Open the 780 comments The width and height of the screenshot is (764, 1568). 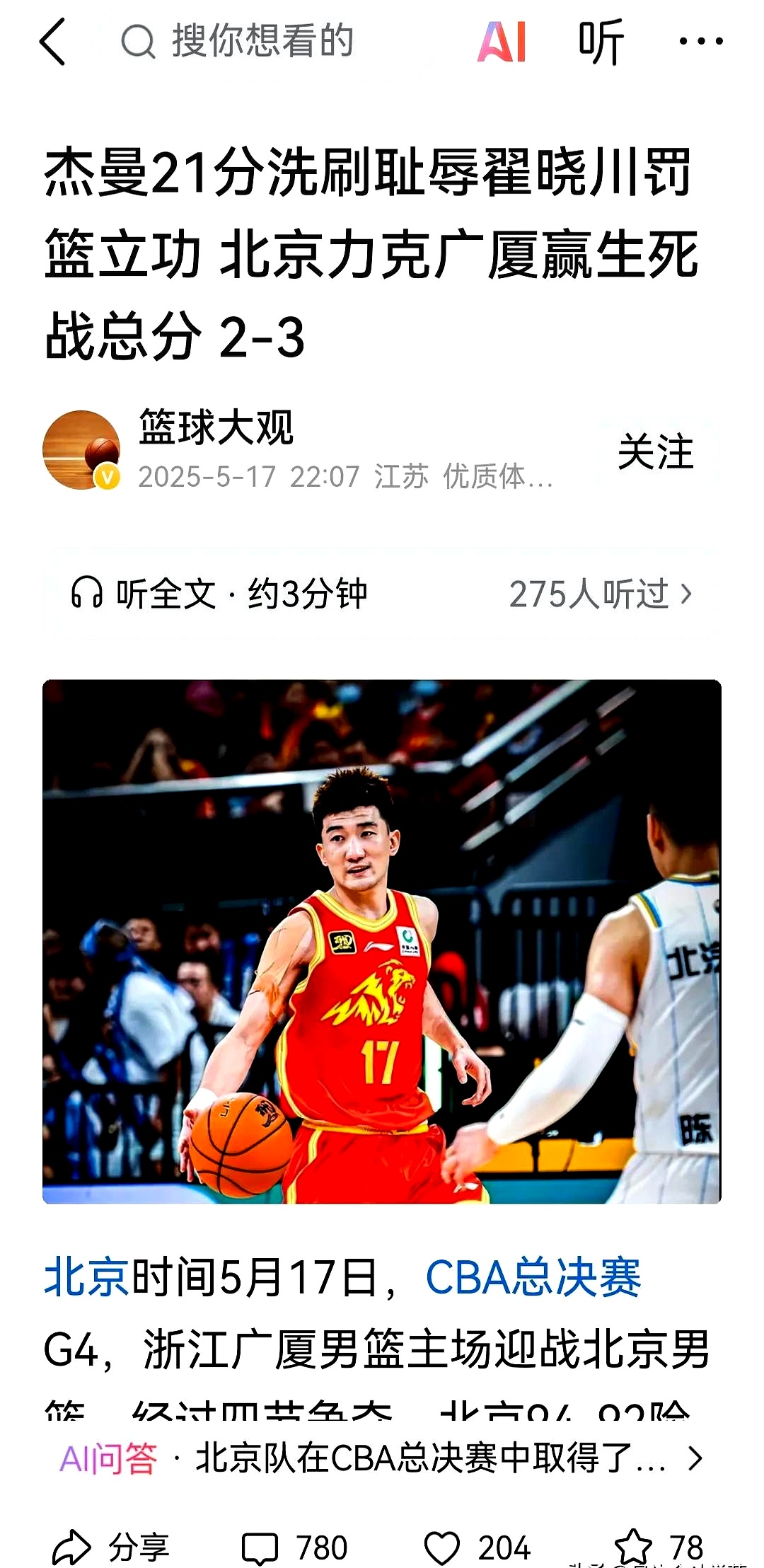[x=295, y=1547]
